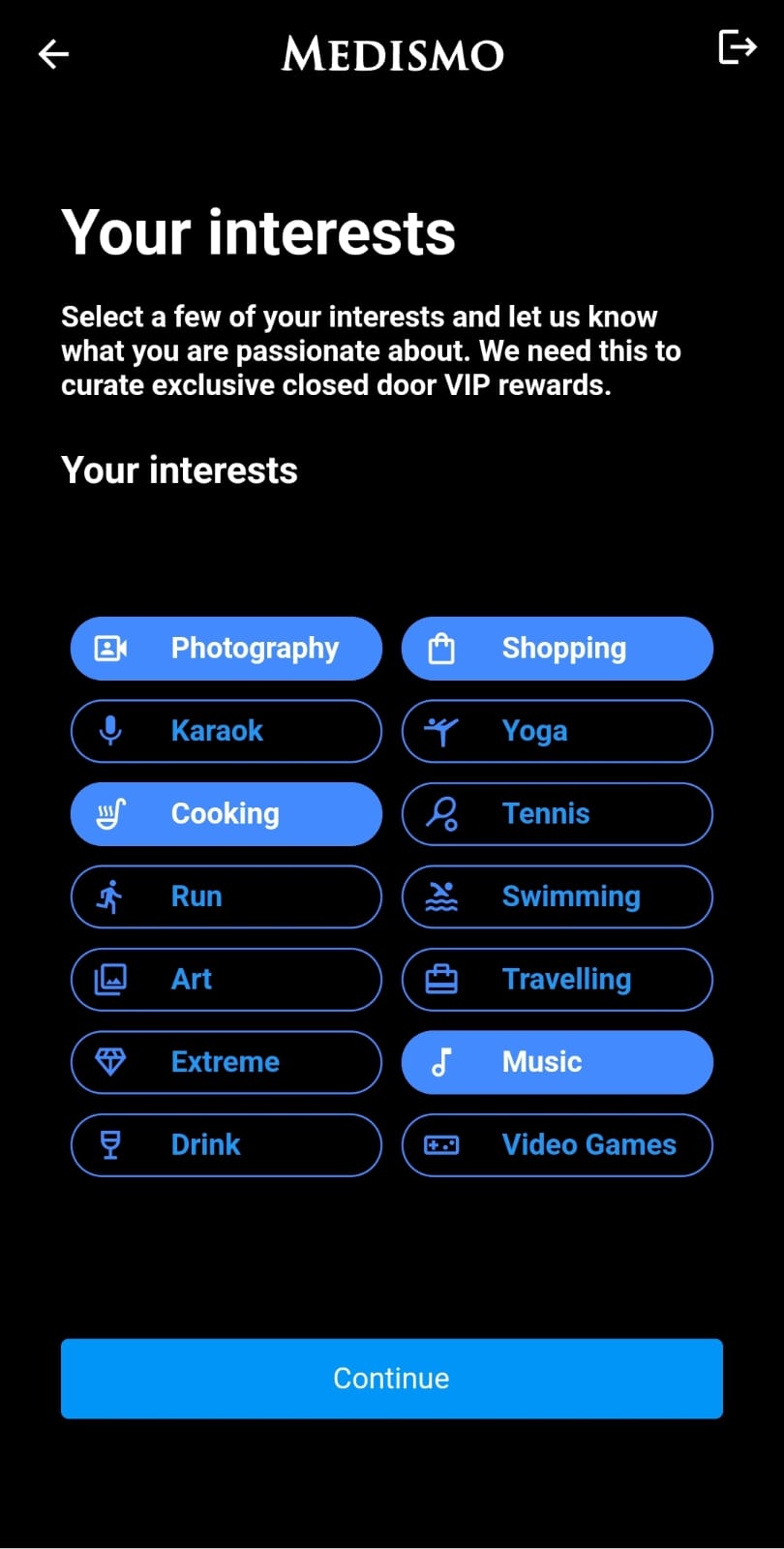This screenshot has height=1549, width=784.
Task: Click the picture frame icon on Art
Action: 112,979
